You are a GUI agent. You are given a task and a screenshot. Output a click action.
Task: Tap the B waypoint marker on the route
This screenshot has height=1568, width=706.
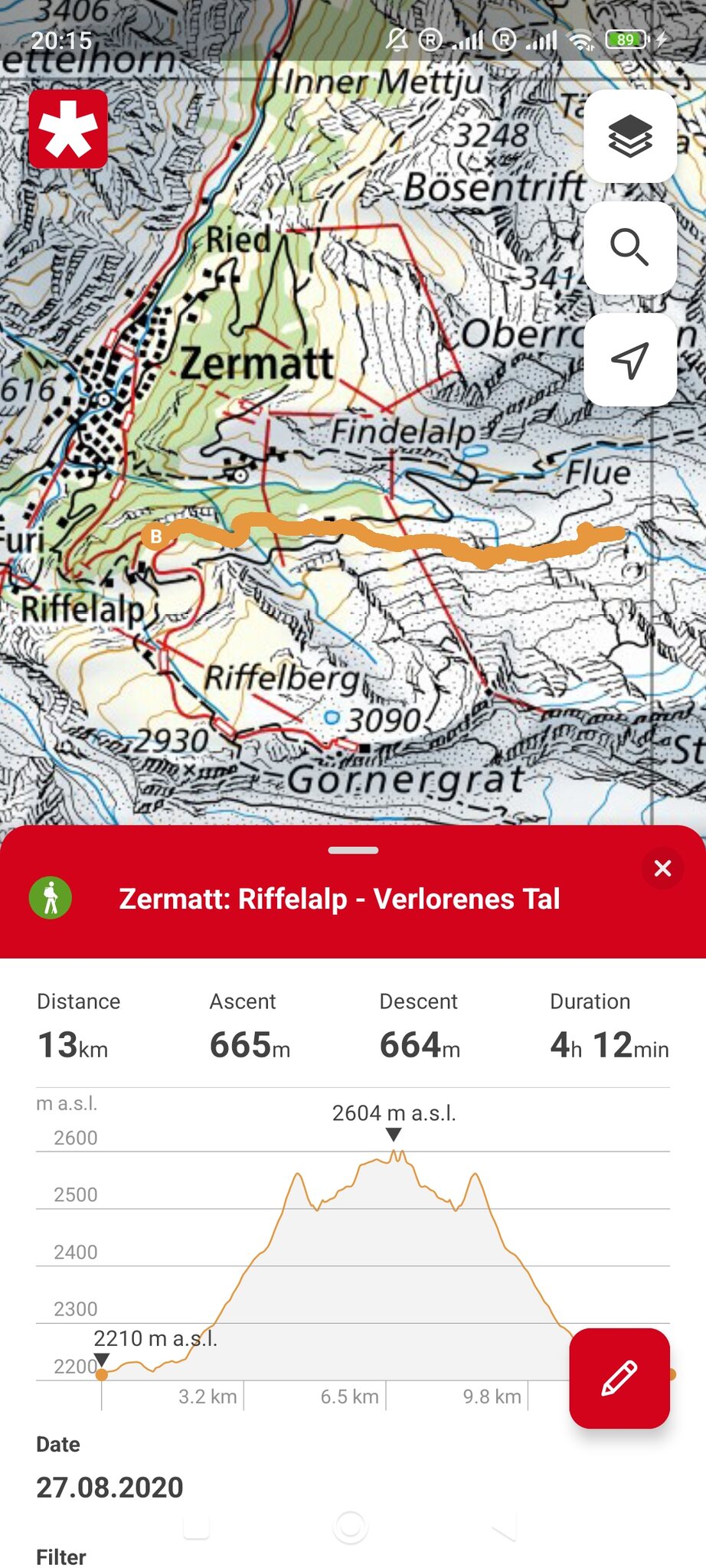pyautogui.click(x=156, y=536)
